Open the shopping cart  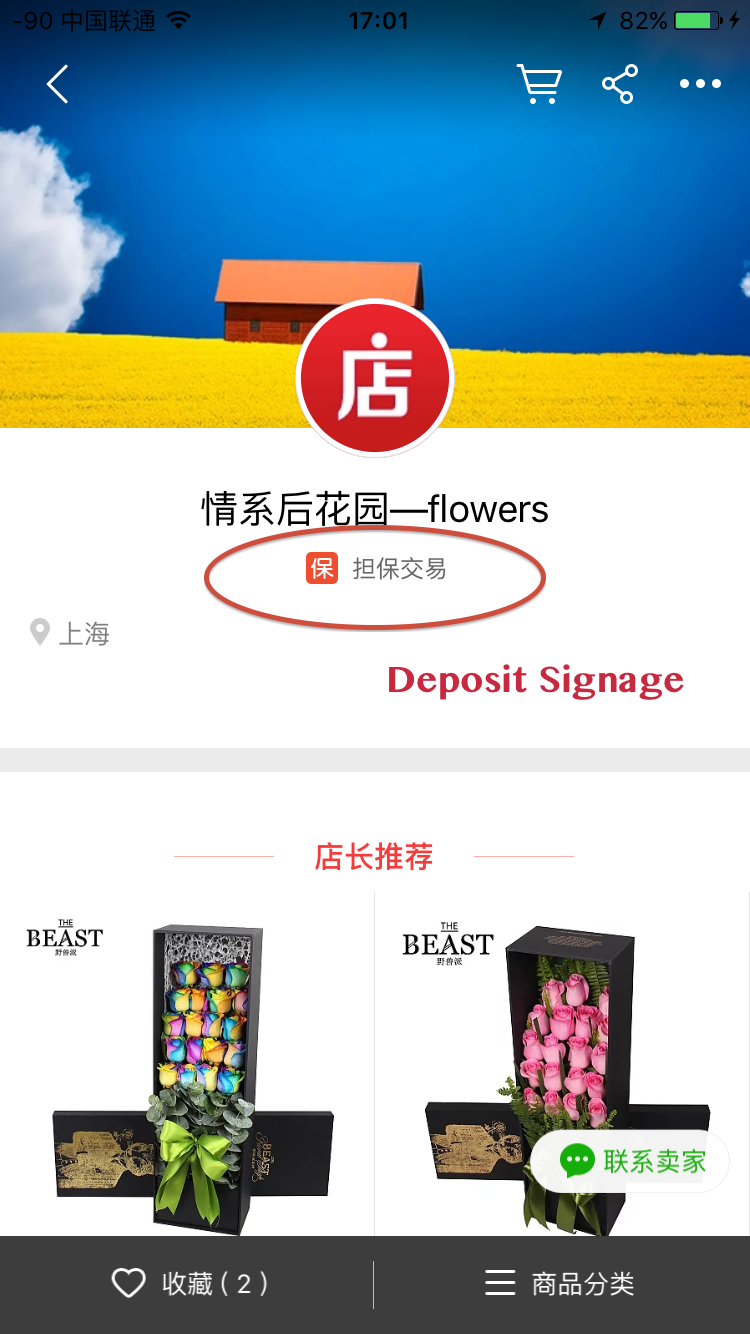[x=539, y=84]
